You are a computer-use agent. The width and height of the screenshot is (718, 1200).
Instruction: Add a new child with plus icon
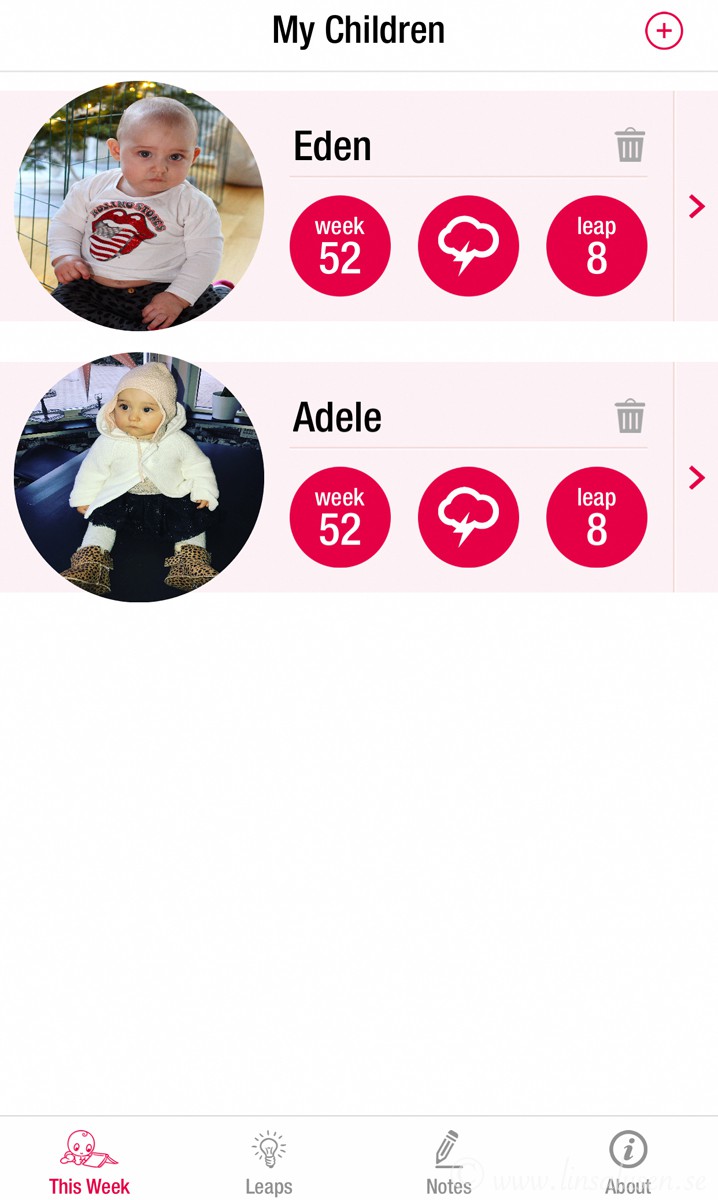point(664,31)
